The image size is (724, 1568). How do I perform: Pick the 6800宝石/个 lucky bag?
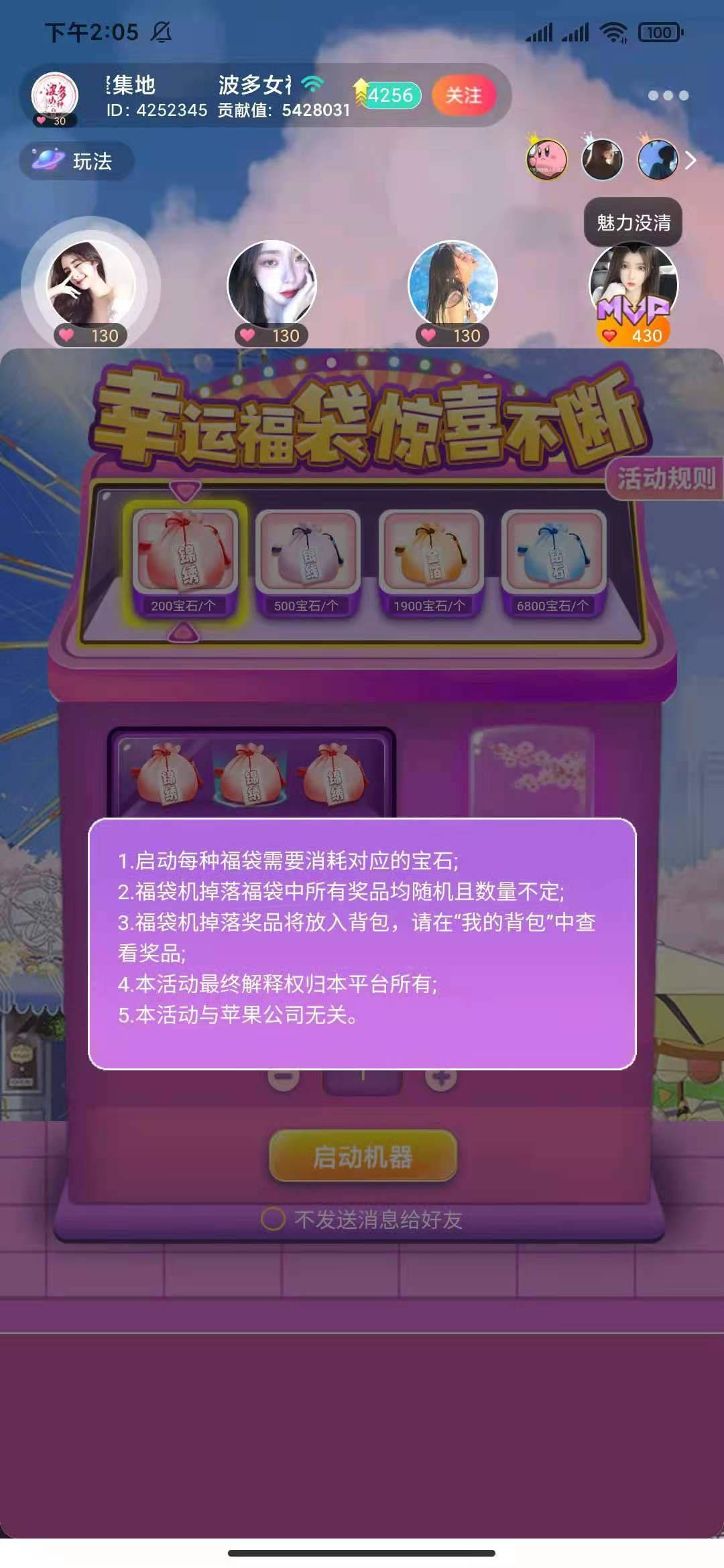coord(553,562)
